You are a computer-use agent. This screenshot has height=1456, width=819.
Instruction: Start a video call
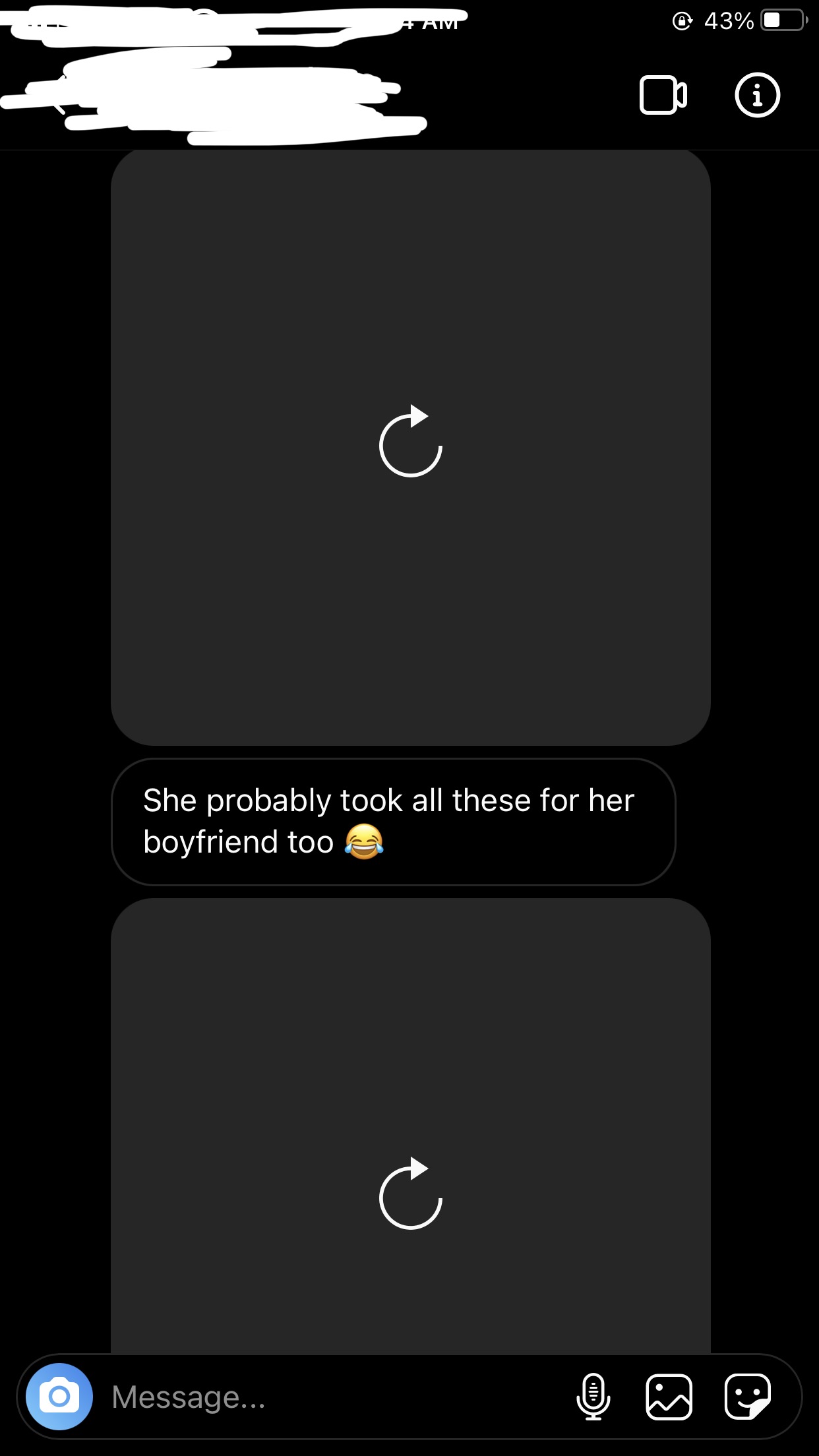click(663, 96)
